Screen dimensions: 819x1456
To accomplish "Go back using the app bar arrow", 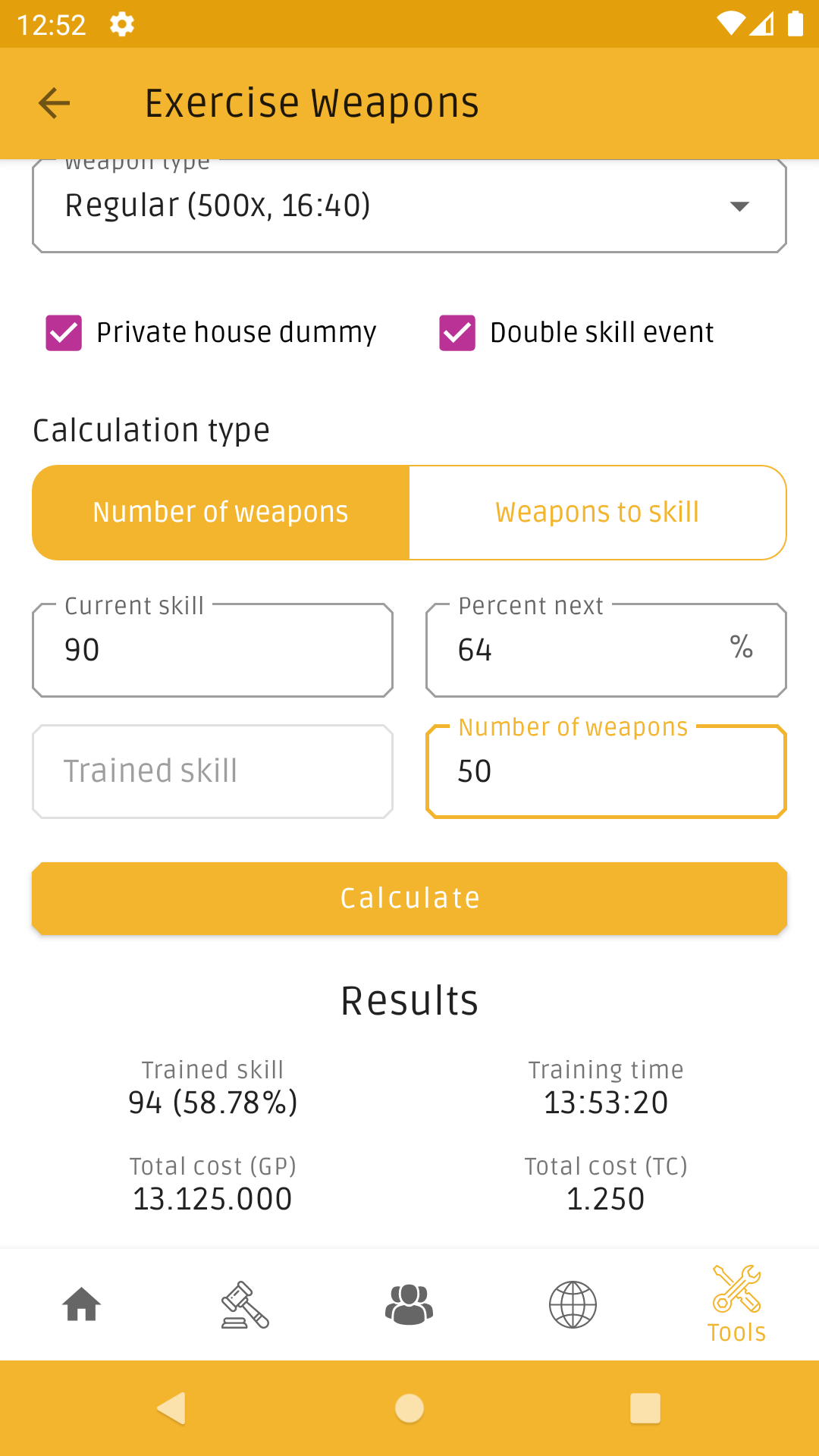I will tap(54, 103).
